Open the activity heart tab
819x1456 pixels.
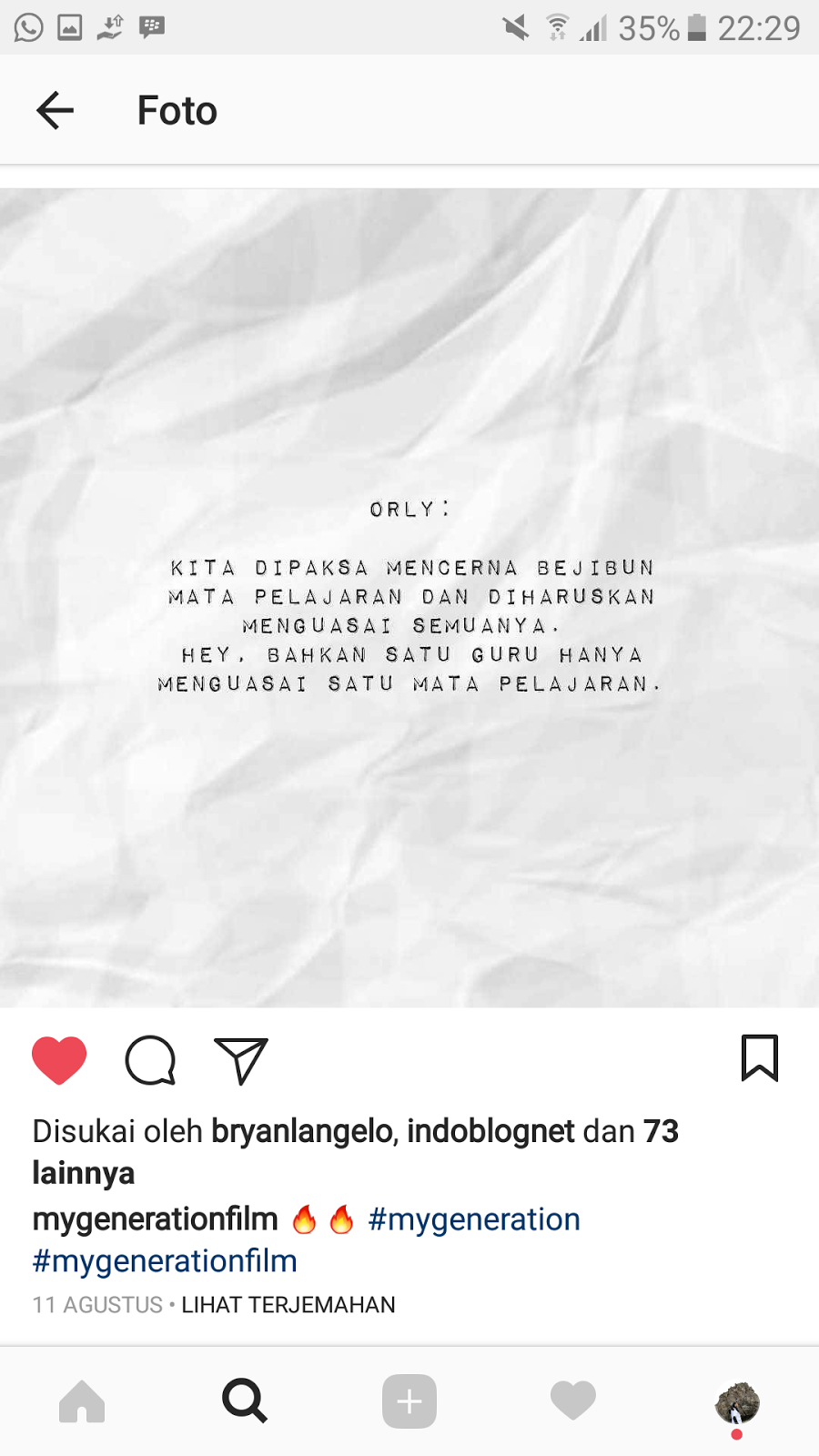point(573,1401)
